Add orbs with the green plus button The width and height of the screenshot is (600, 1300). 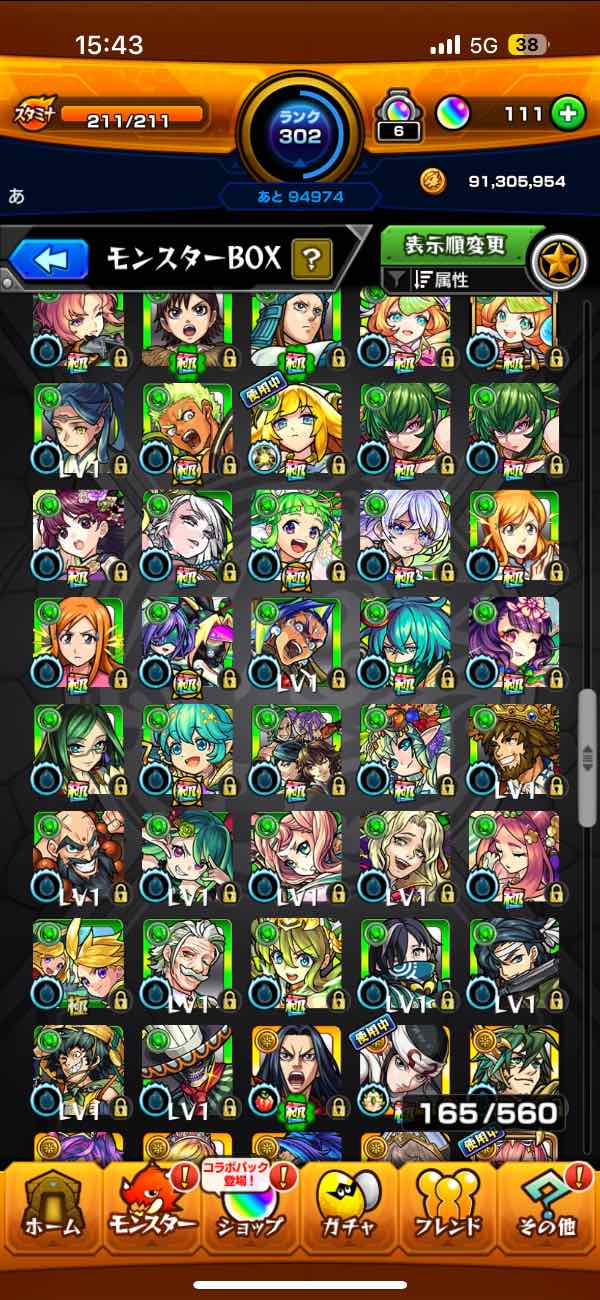(x=567, y=114)
